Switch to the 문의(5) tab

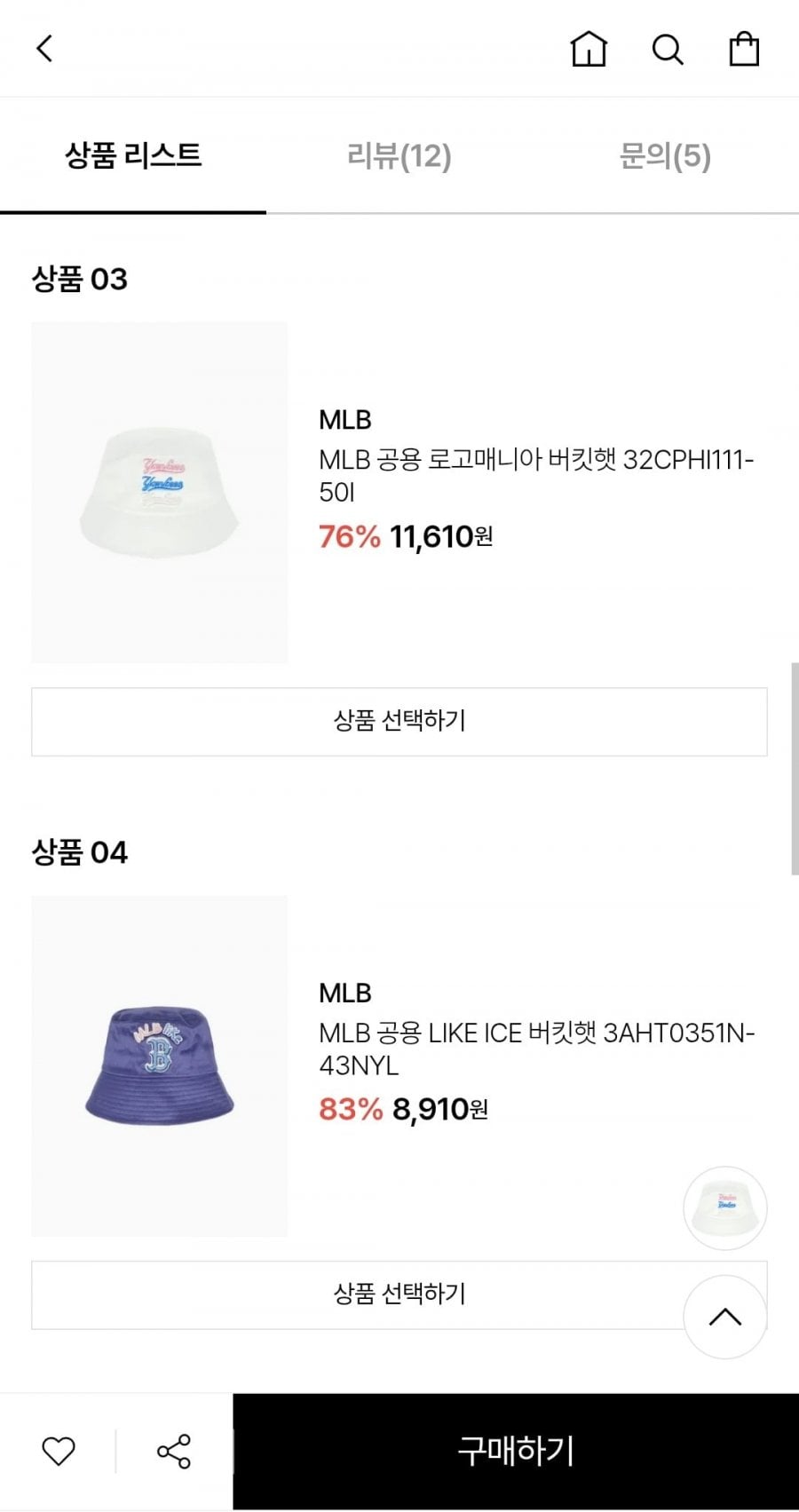click(665, 156)
